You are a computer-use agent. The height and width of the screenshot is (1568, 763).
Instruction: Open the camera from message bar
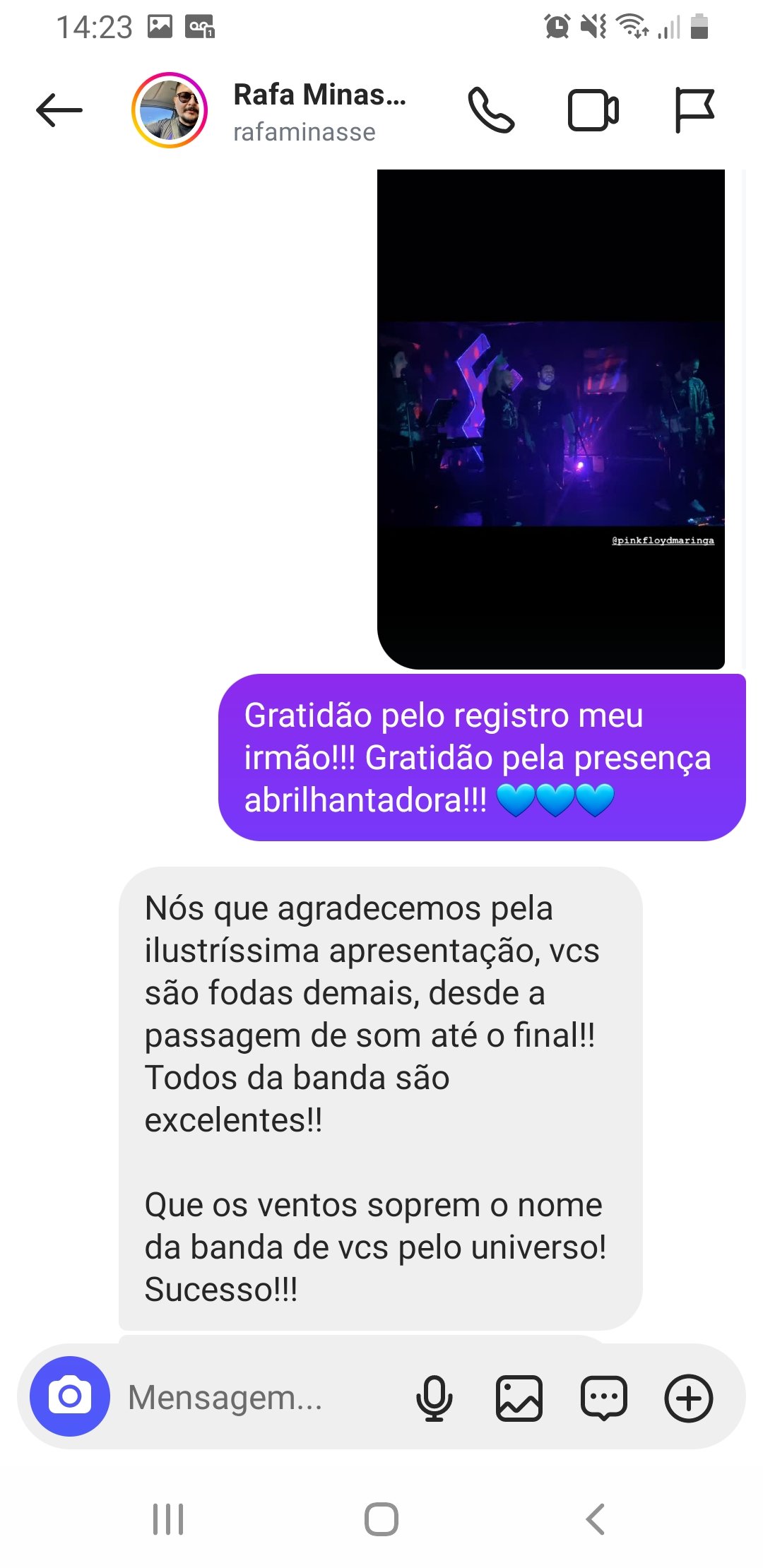(69, 1396)
